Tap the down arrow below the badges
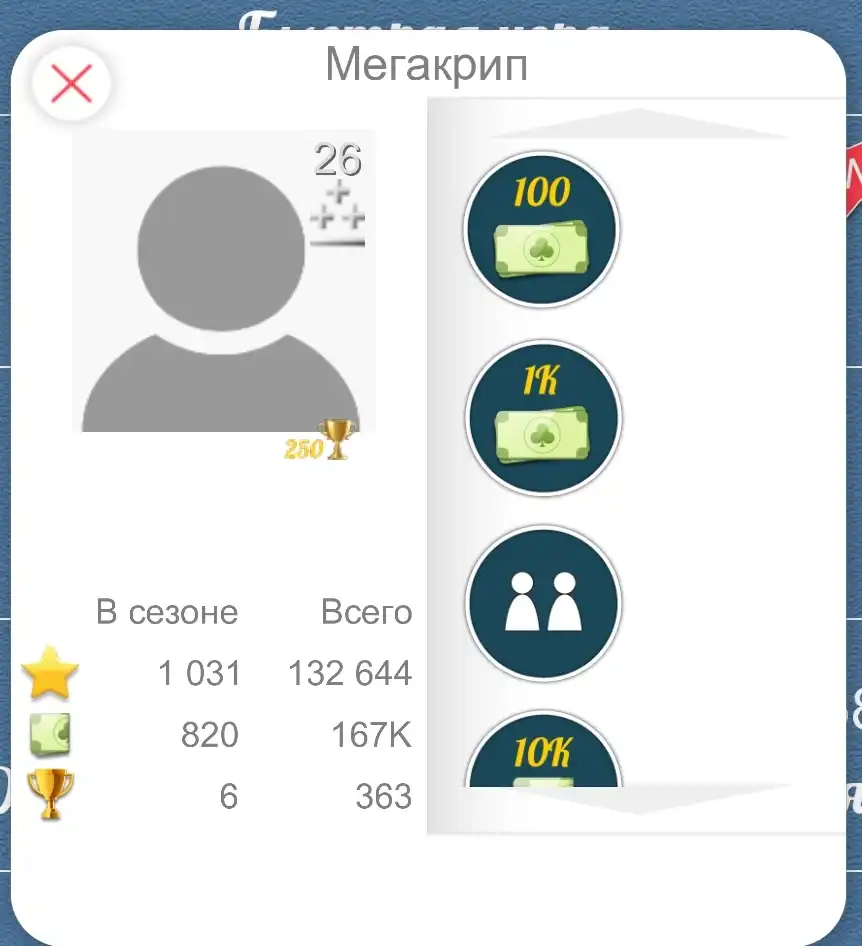 point(640,800)
